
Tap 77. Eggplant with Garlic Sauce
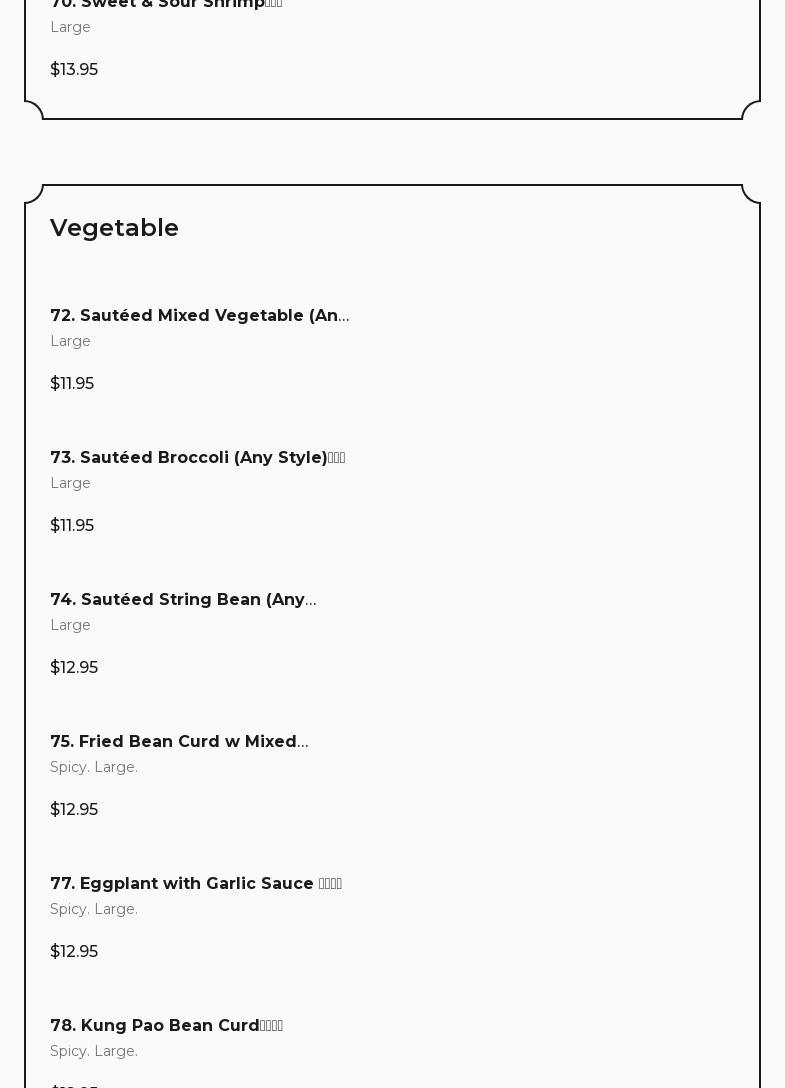pos(196,884)
